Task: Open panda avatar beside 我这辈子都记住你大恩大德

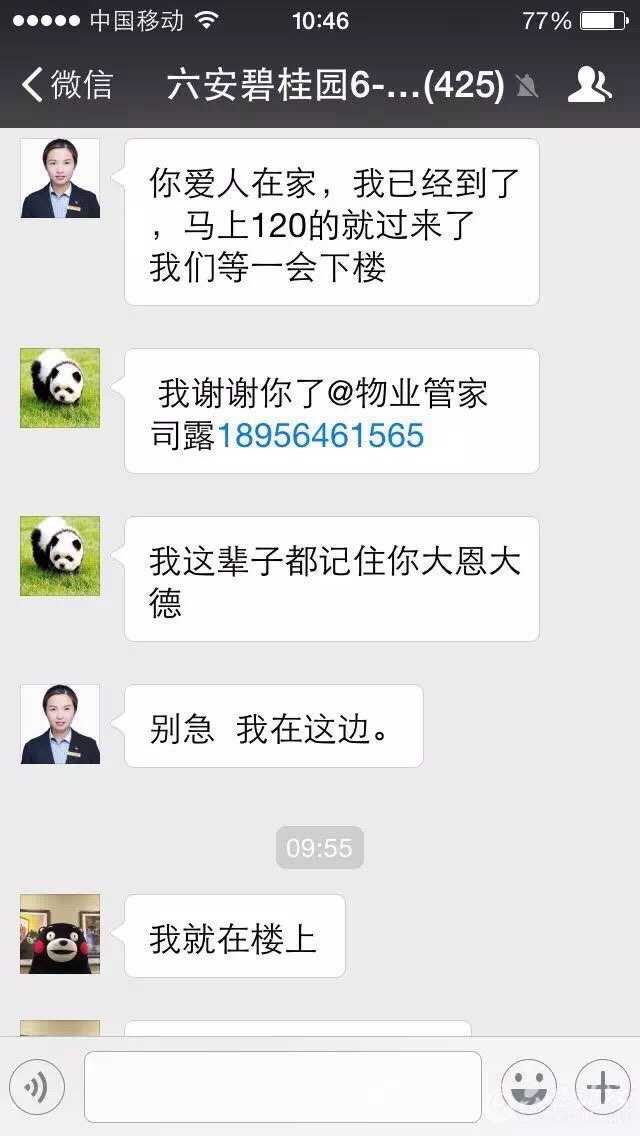Action: click(60, 556)
